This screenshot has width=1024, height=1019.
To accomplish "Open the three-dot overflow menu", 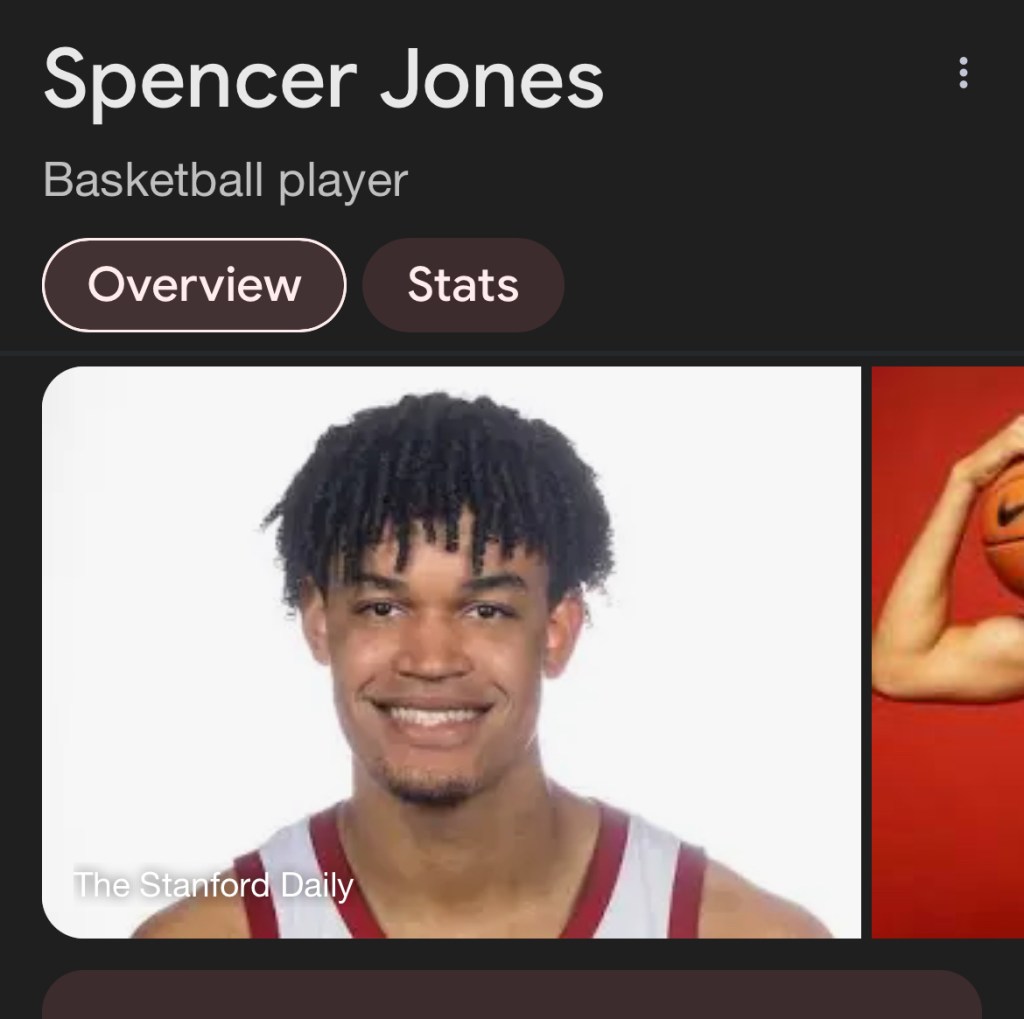I will (x=963, y=73).
